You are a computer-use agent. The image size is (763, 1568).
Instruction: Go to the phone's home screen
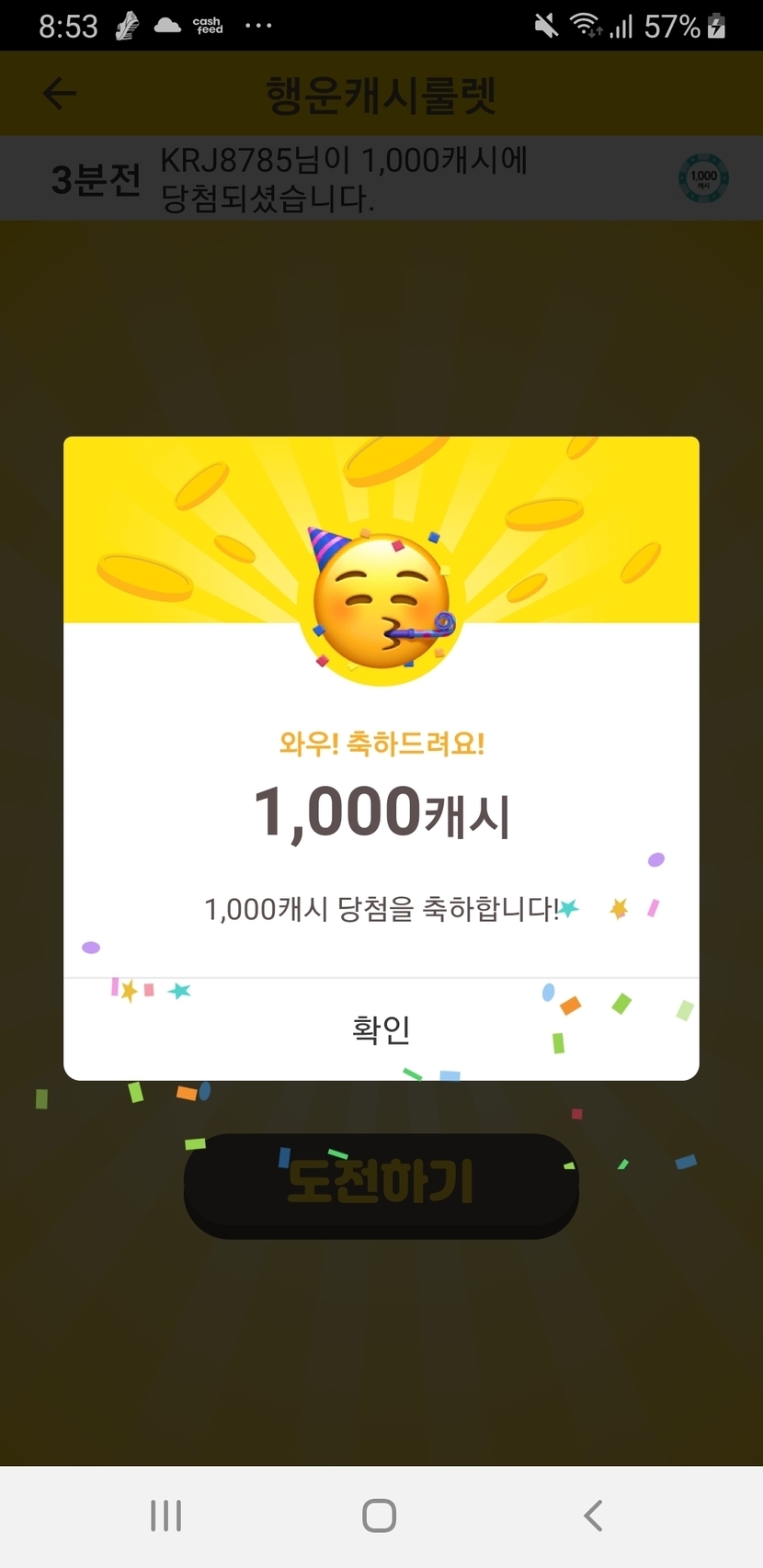380,1516
